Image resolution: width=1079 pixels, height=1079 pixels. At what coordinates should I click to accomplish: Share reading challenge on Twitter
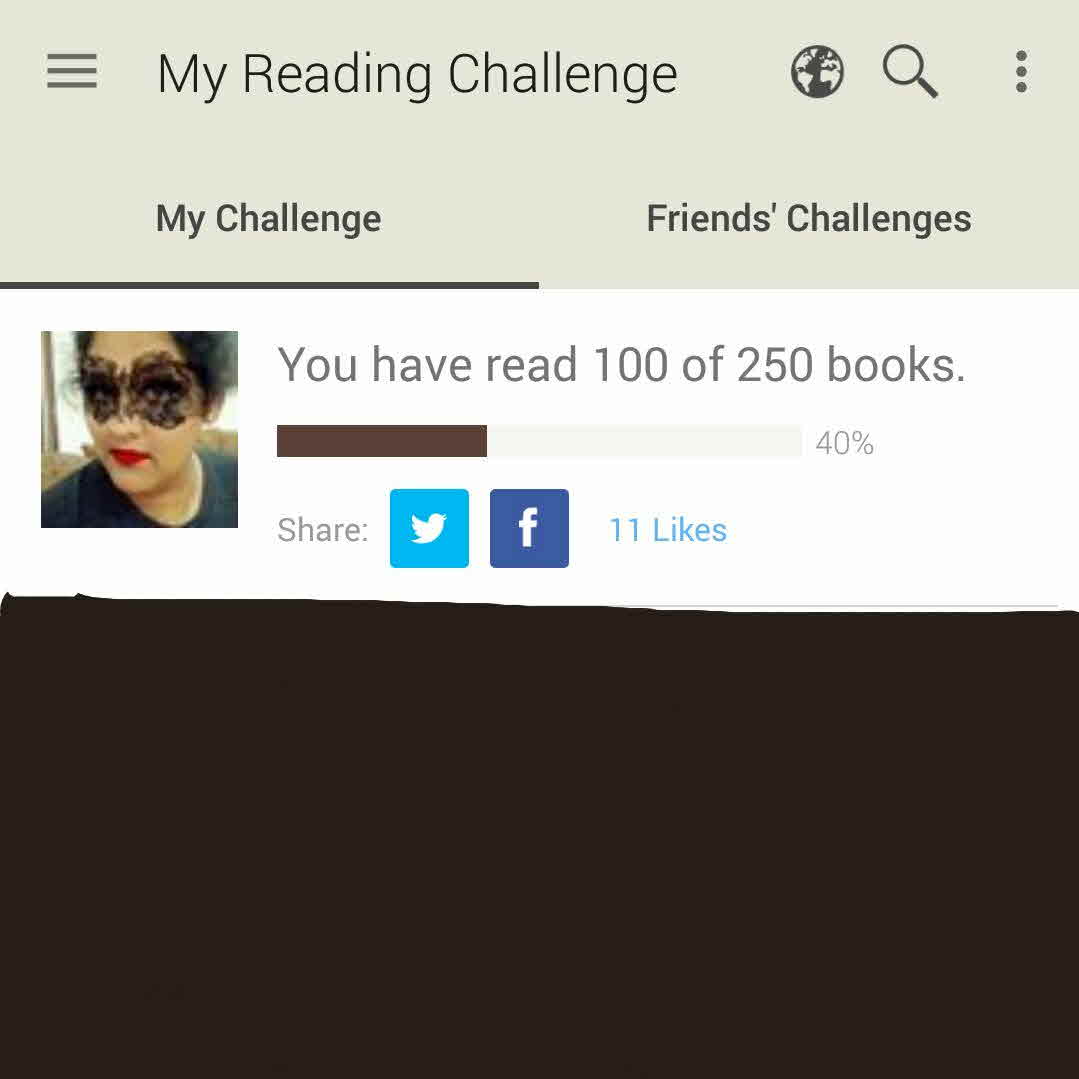tap(429, 528)
